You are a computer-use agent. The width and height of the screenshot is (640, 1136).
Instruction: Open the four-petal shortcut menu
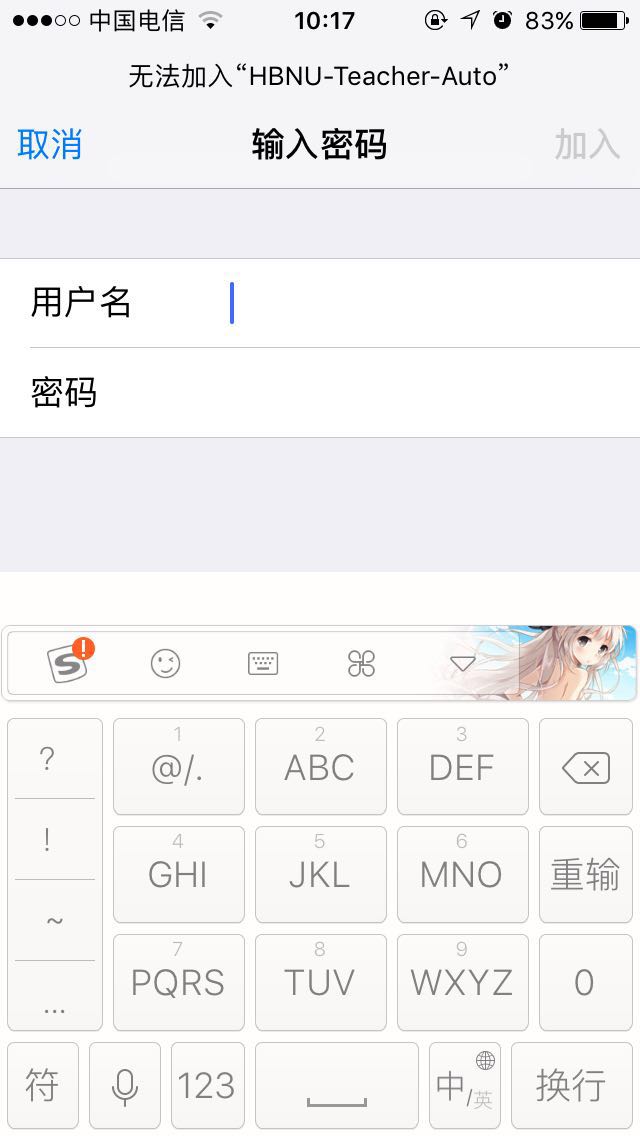(361, 663)
